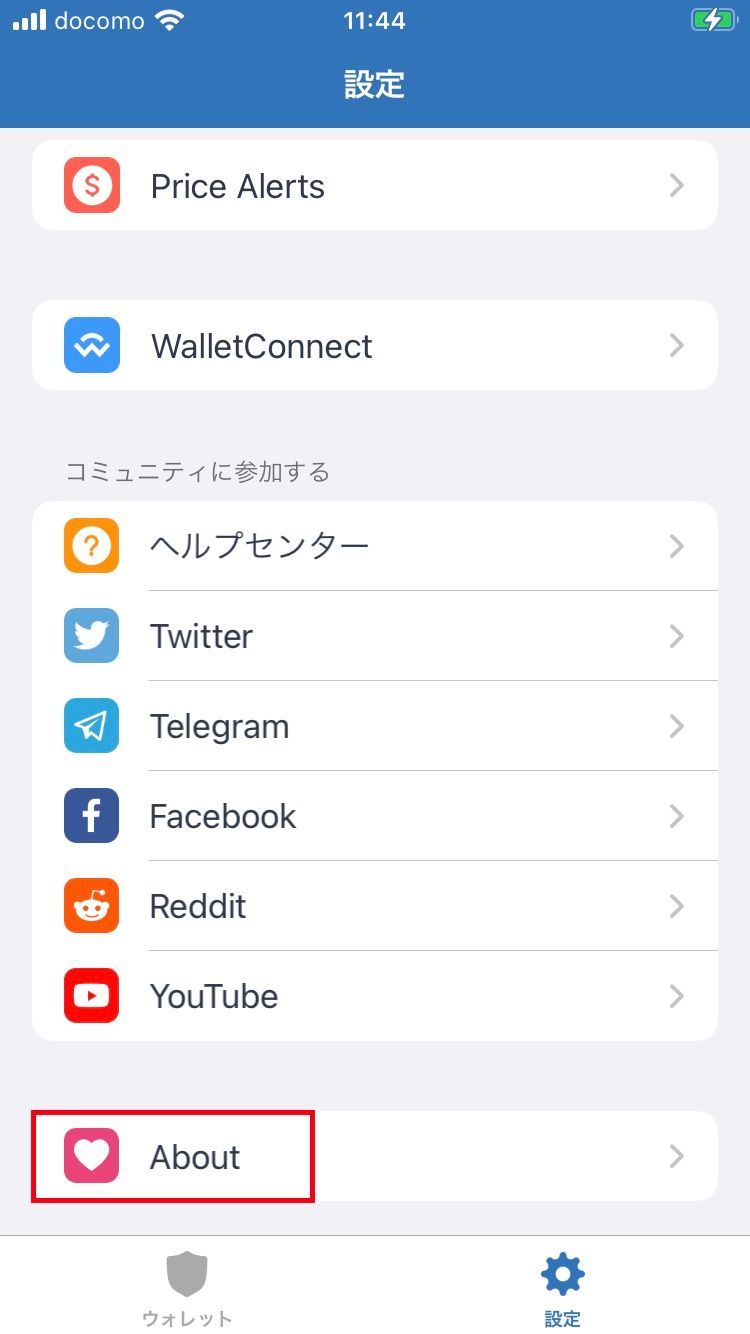The width and height of the screenshot is (750, 1334).
Task: Open the About section
Action: [374, 1156]
